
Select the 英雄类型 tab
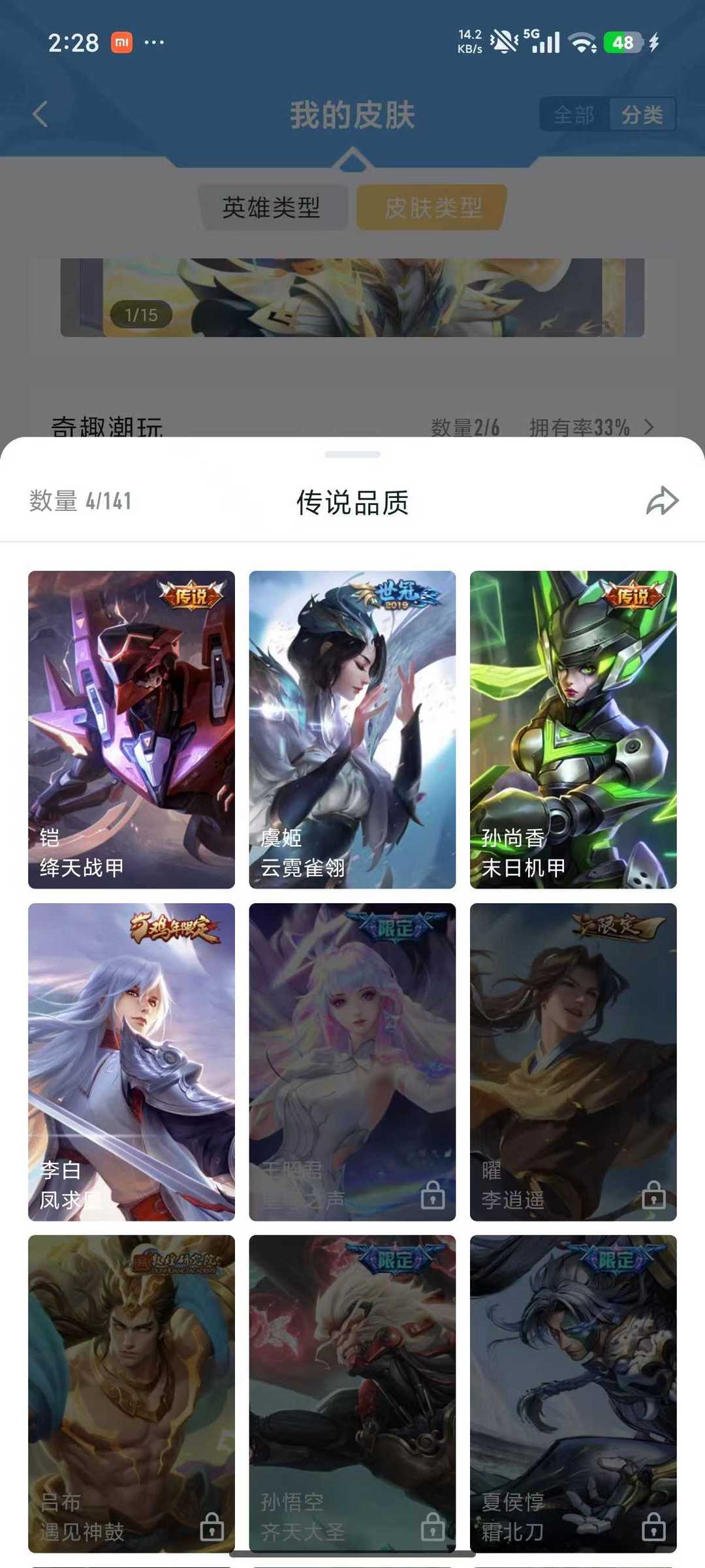tap(272, 208)
